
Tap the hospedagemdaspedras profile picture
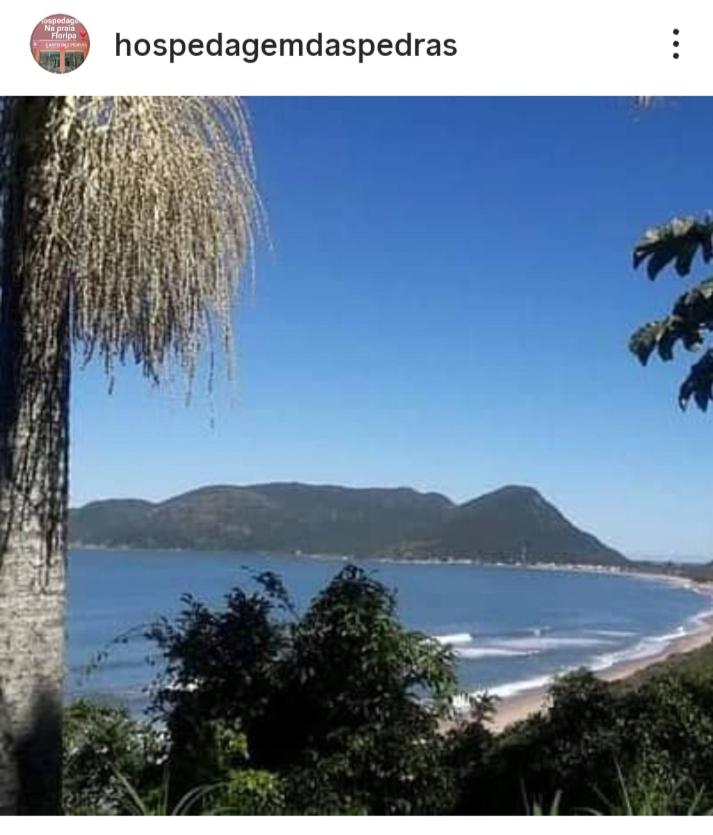click(x=59, y=44)
